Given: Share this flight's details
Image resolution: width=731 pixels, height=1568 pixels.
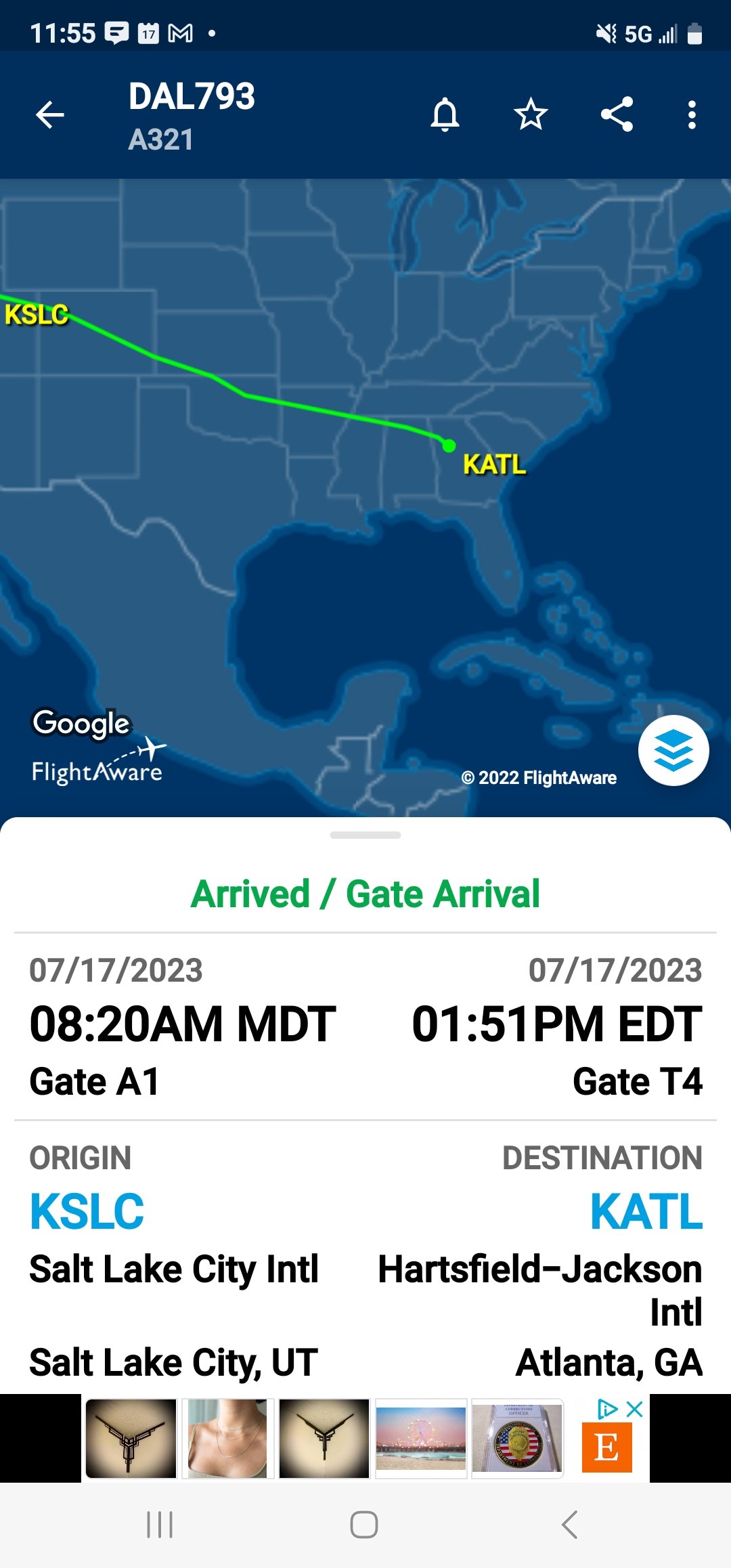Looking at the screenshot, I should [617, 114].
